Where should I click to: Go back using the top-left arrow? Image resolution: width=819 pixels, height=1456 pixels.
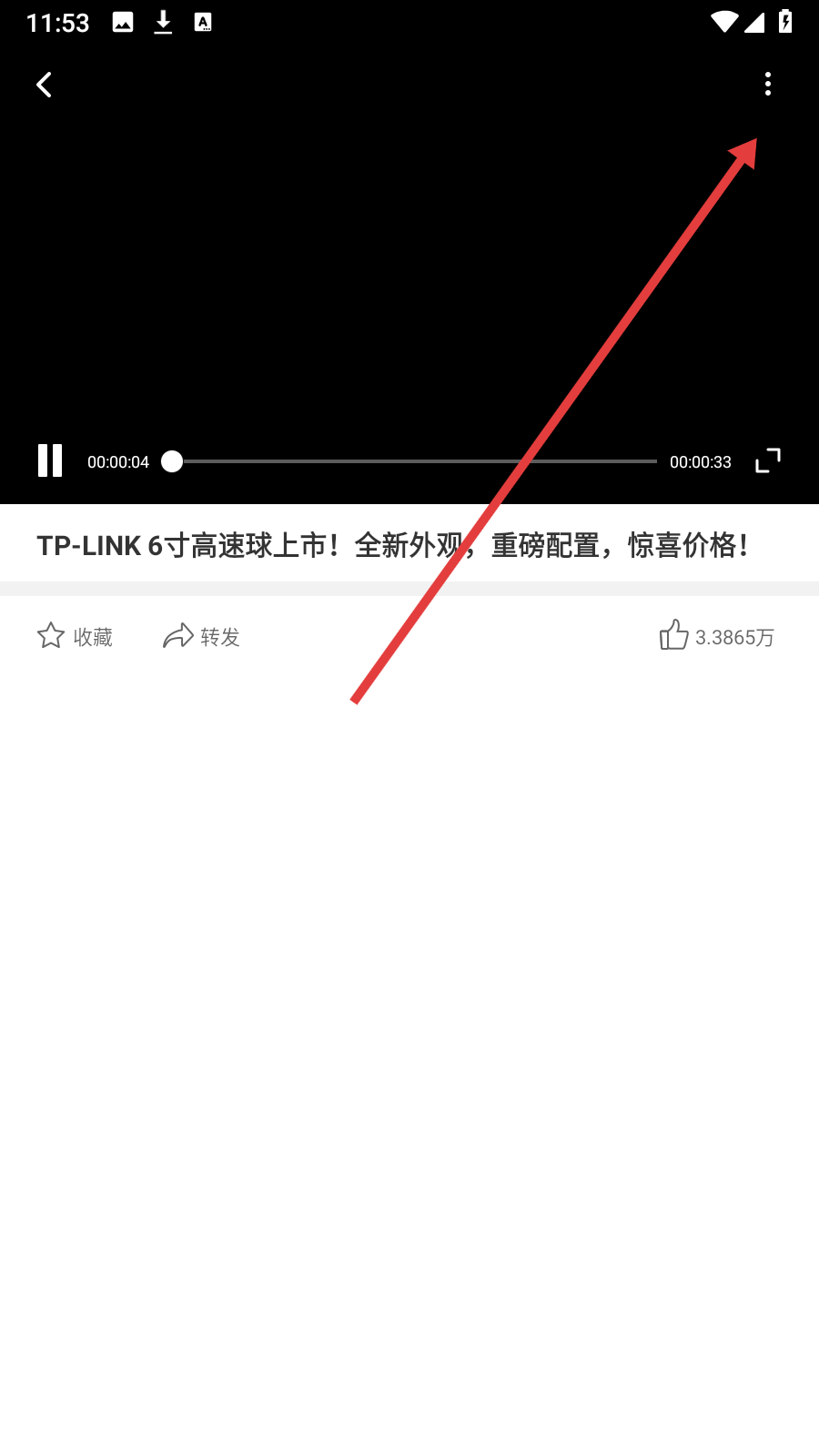click(44, 85)
